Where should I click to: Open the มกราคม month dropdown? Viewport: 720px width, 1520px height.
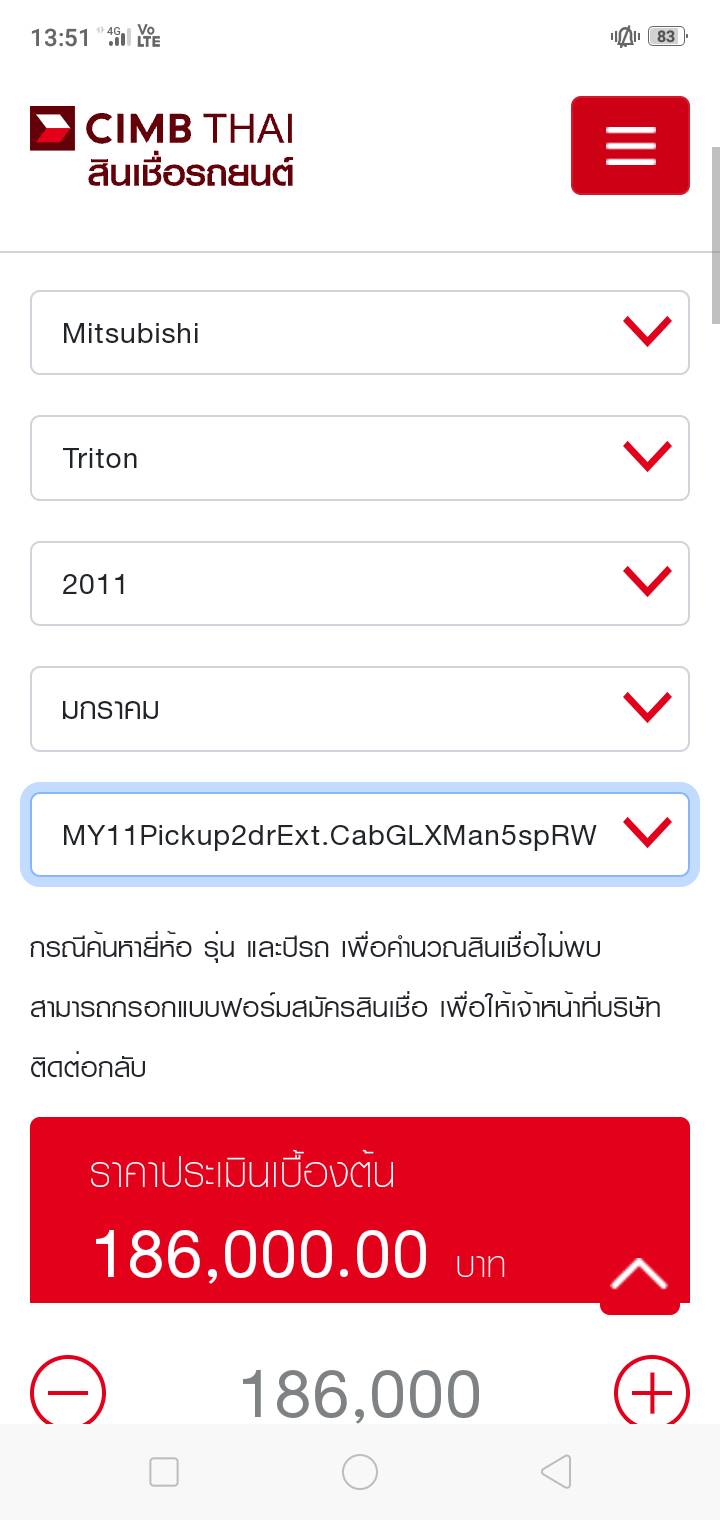[x=360, y=709]
